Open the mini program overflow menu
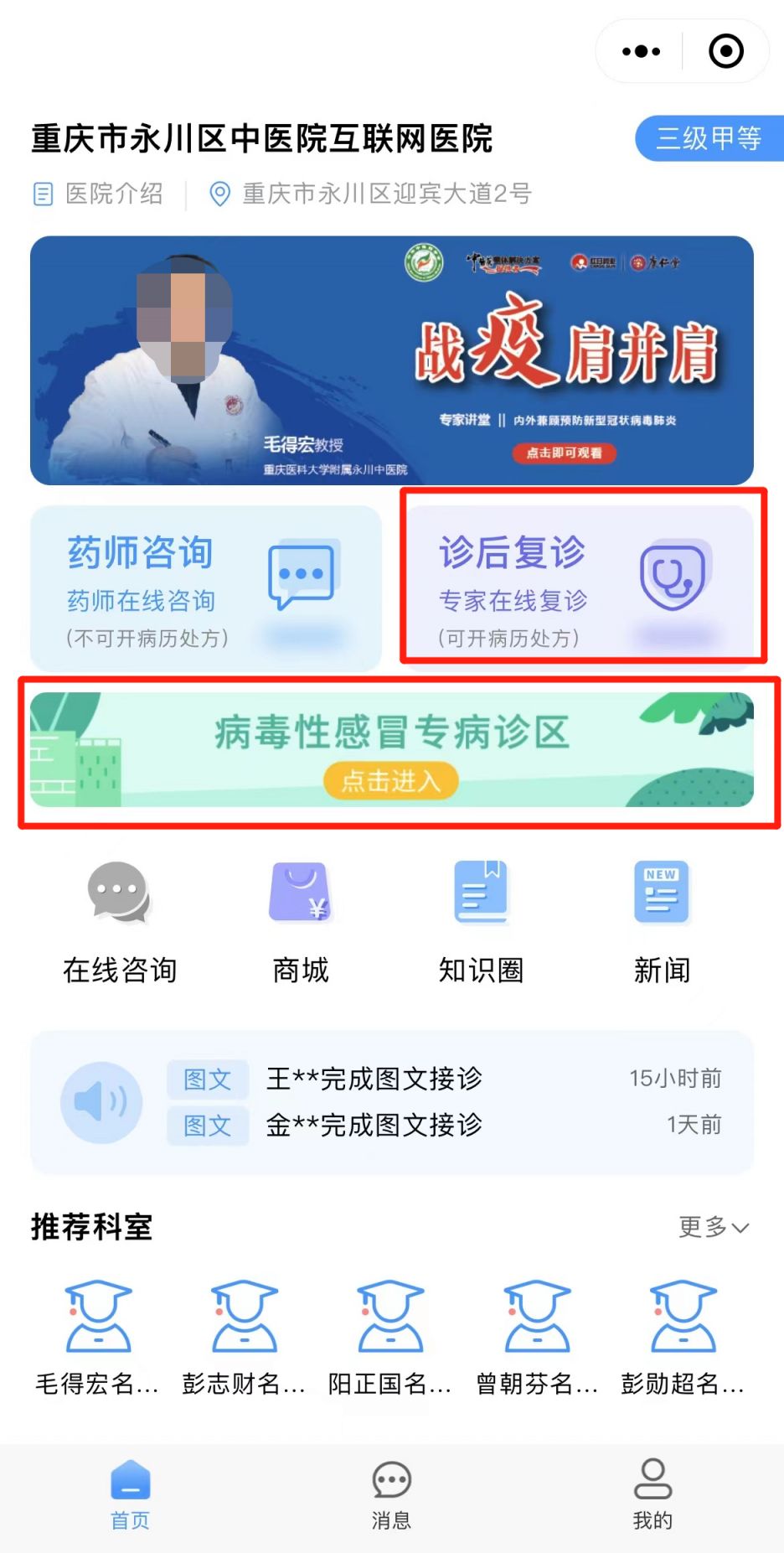Image resolution: width=784 pixels, height=1553 pixels. (642, 52)
